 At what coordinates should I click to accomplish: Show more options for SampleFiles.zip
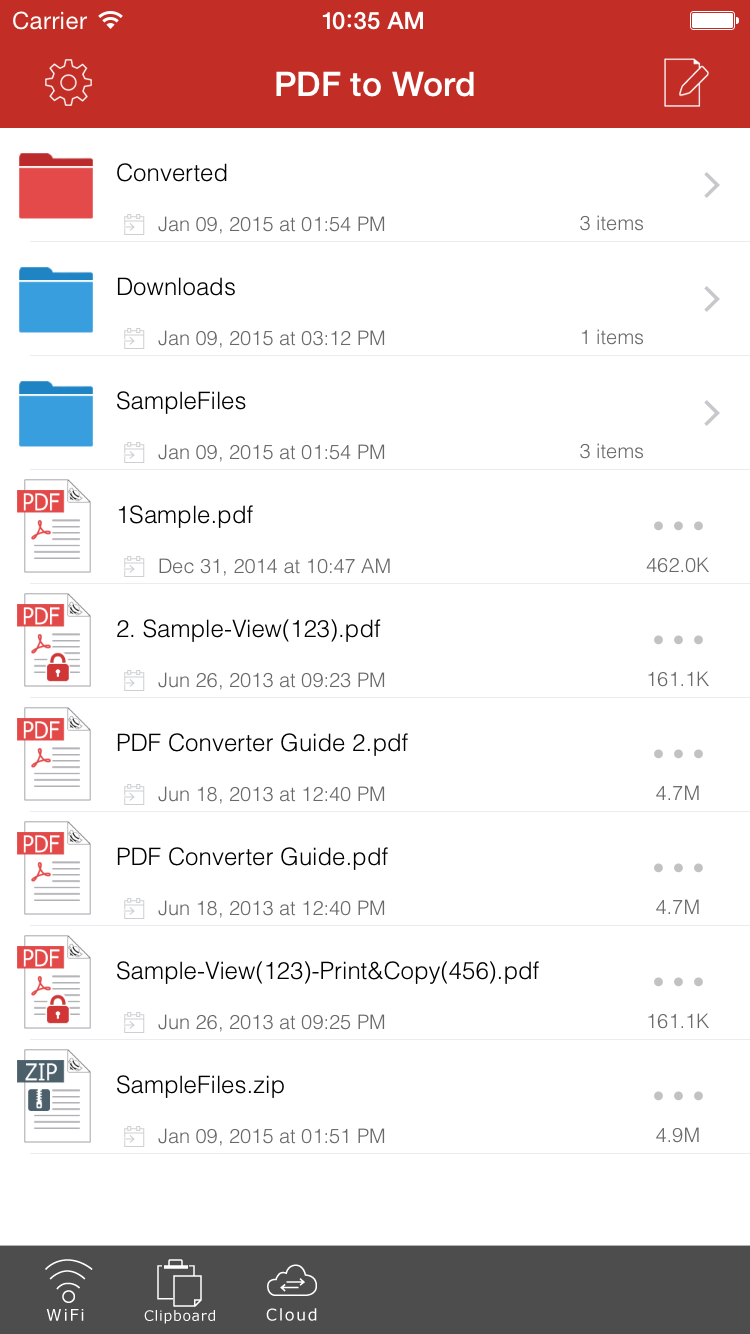pyautogui.click(x=678, y=1096)
